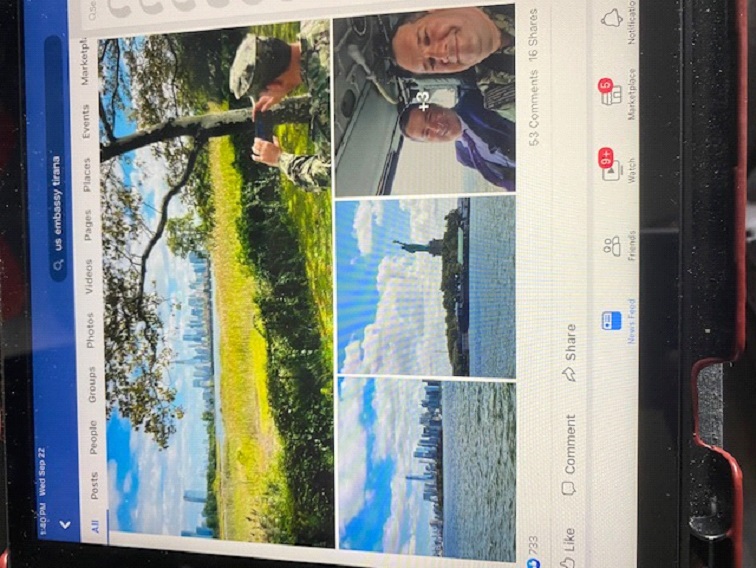Image resolution: width=756 pixels, height=568 pixels.
Task: Open the large park photo with soldier
Action: tap(220, 290)
